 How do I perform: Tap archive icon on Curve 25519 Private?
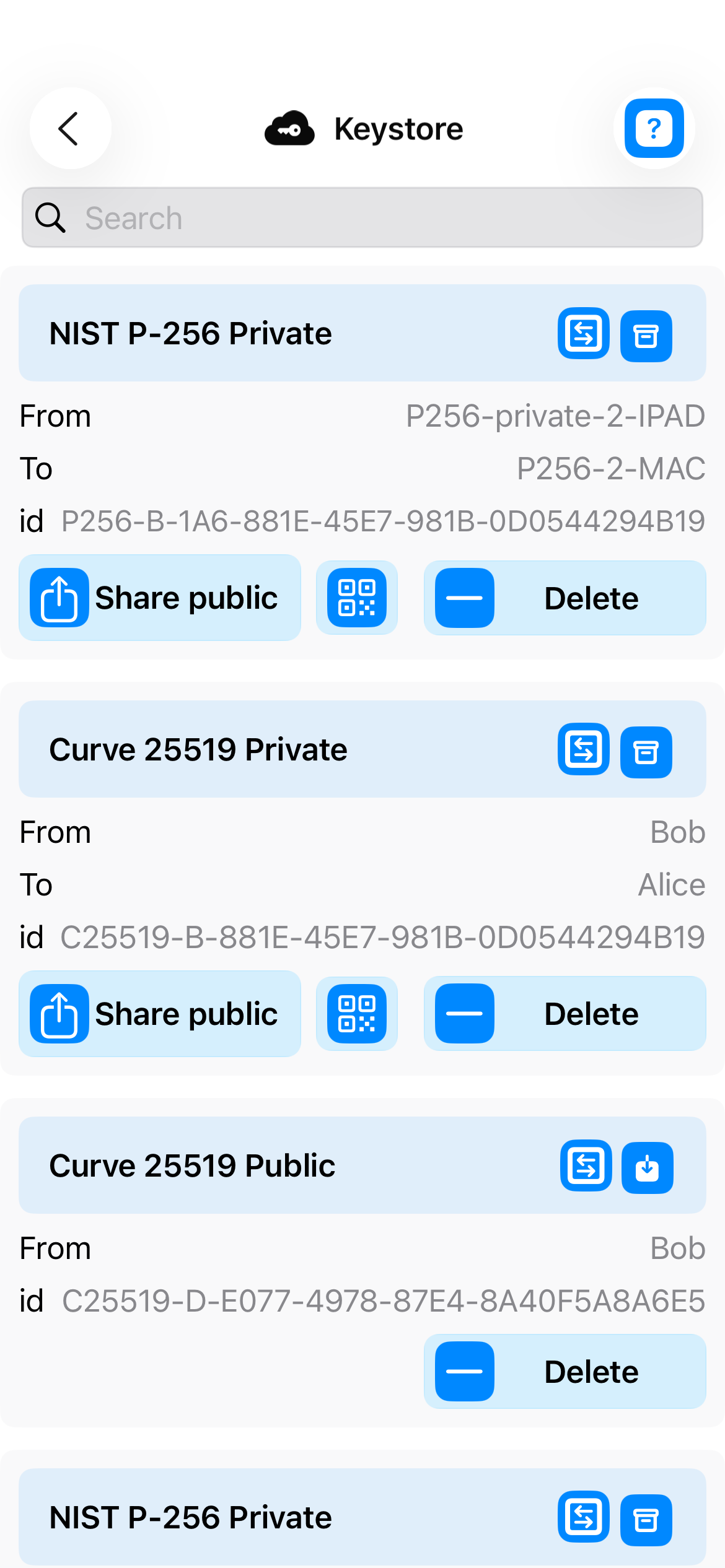646,752
